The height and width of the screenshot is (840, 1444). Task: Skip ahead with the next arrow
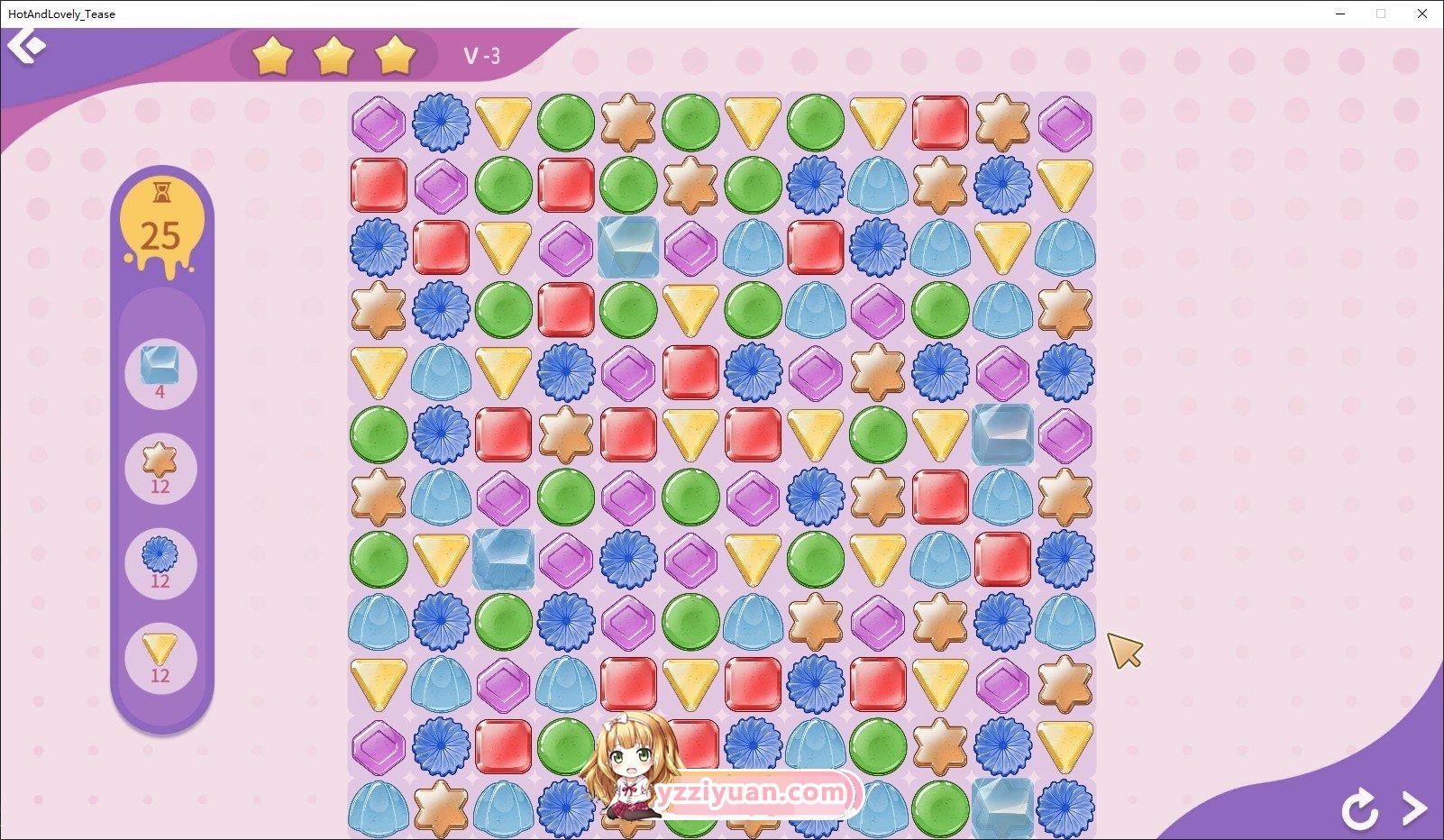tap(1414, 808)
